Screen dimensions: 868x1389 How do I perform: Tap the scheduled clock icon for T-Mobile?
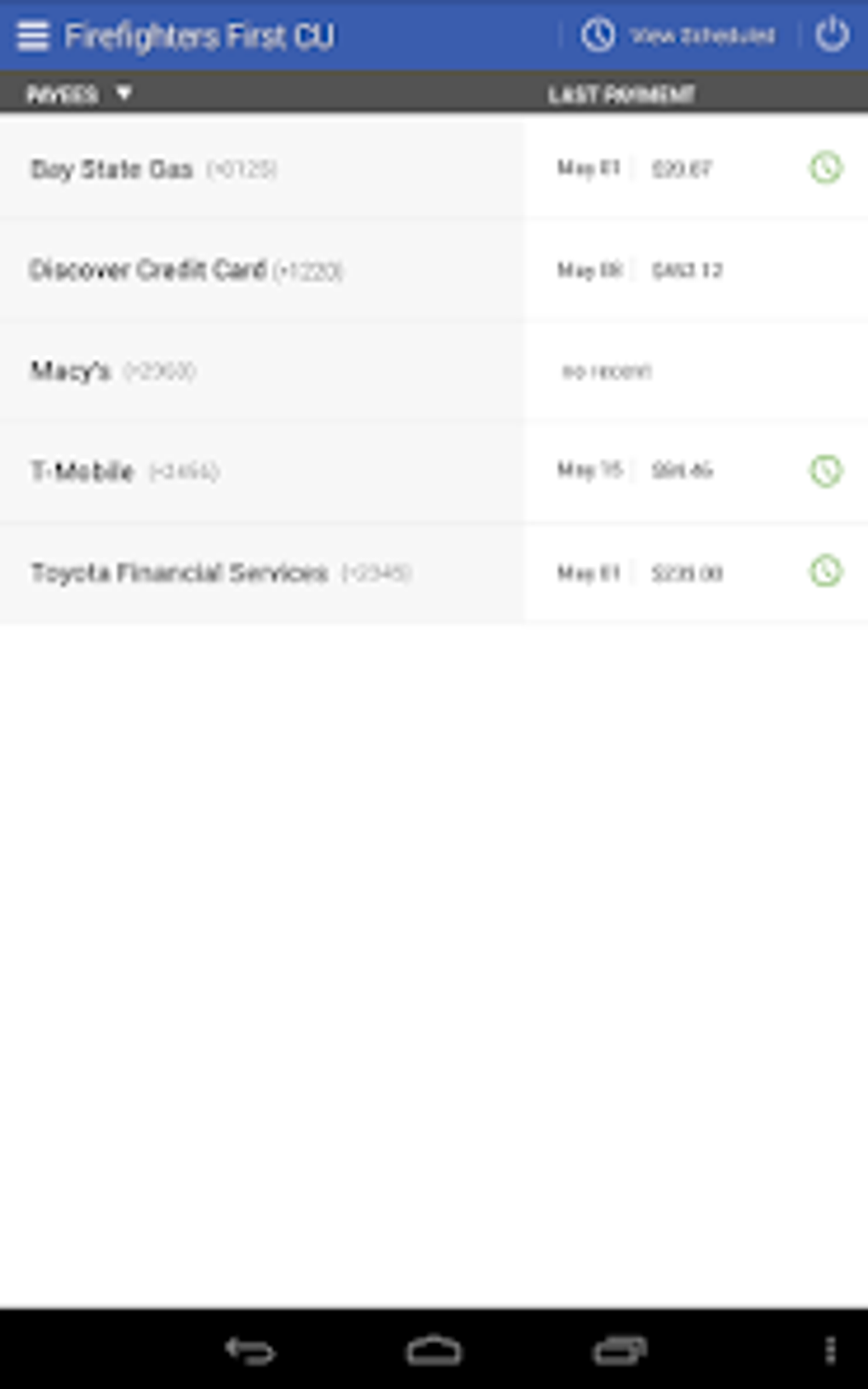[x=825, y=471]
